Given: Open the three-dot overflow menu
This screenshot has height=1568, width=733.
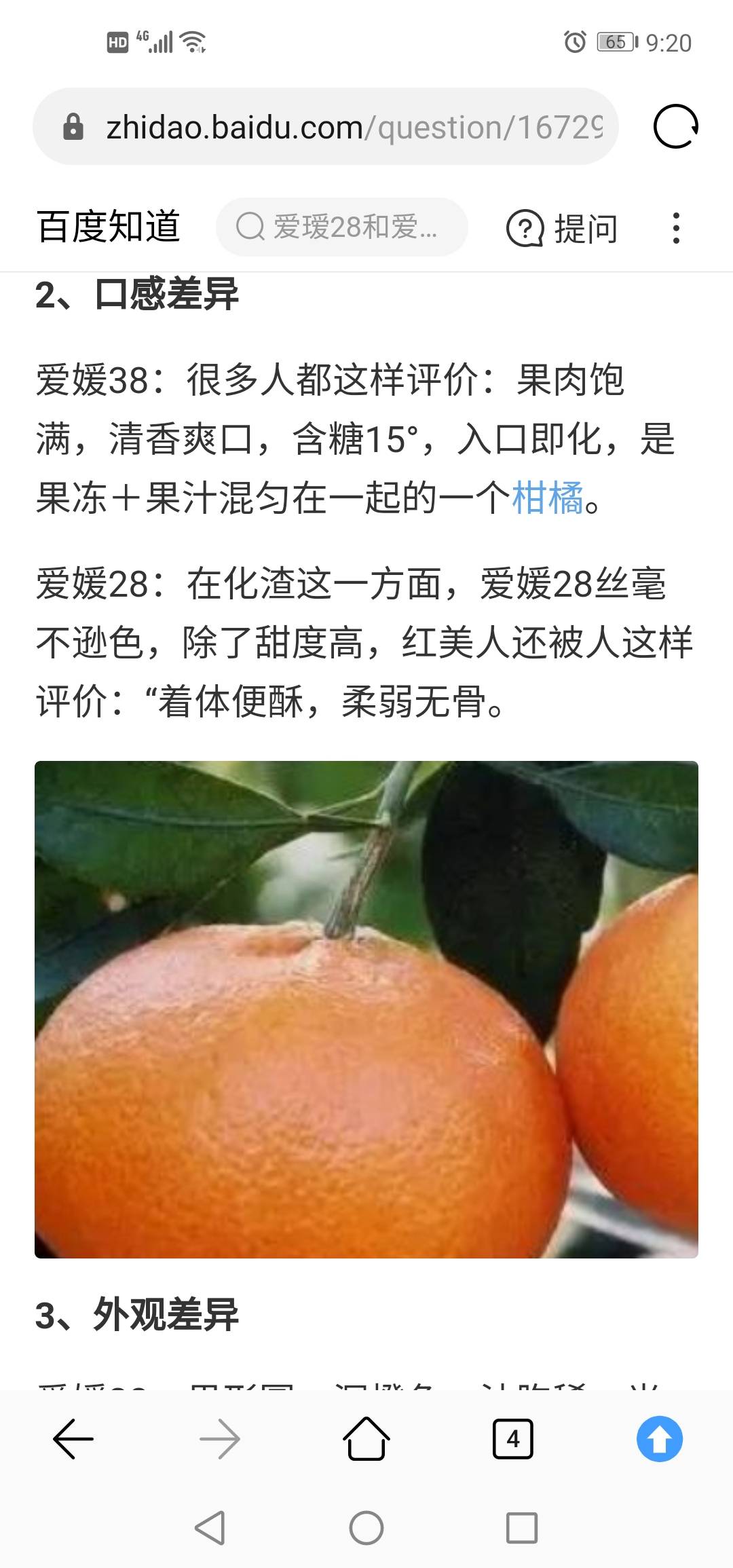Looking at the screenshot, I should point(675,228).
